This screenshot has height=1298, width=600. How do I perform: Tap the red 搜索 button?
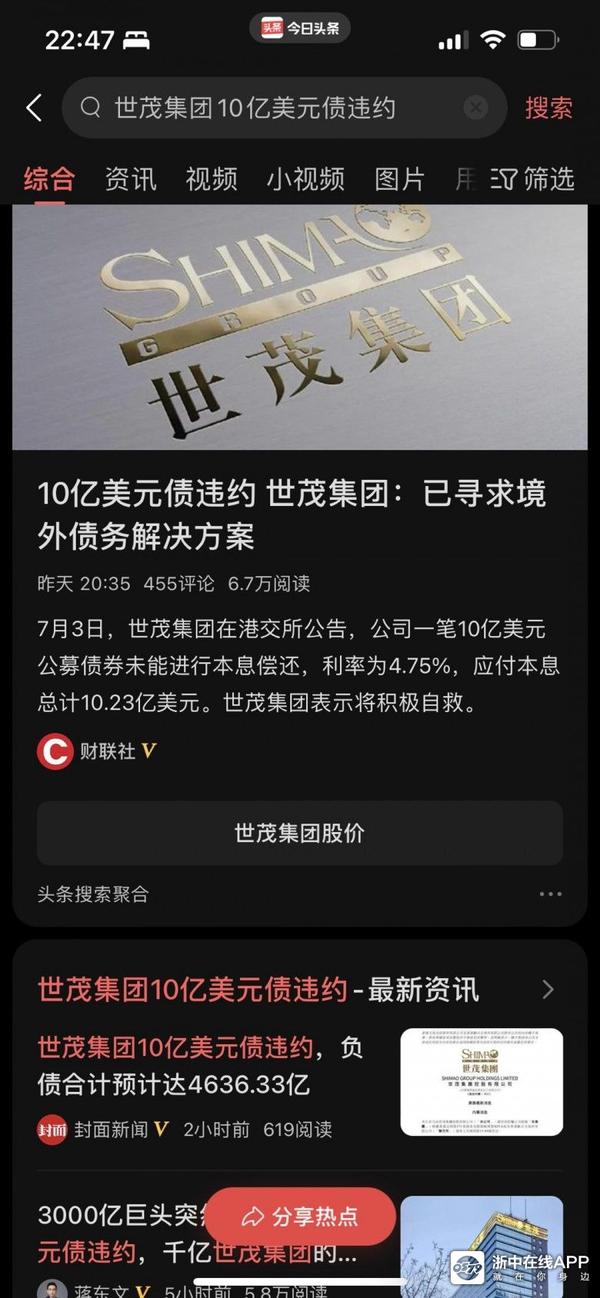point(549,108)
